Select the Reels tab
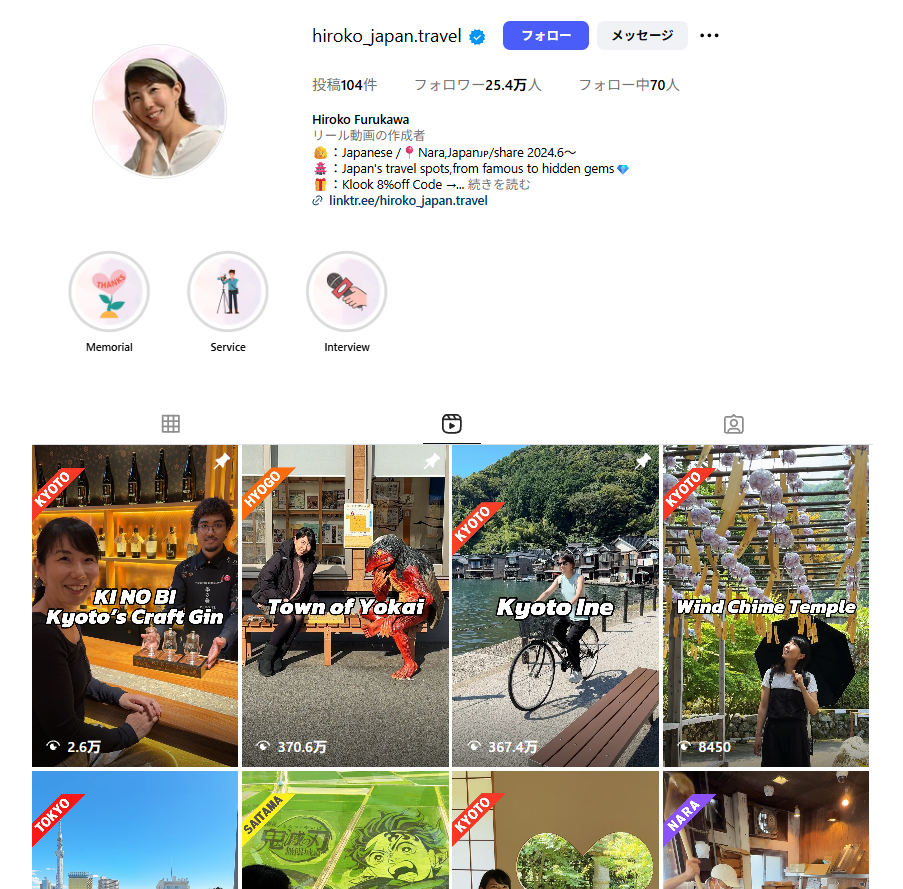Image resolution: width=903 pixels, height=889 pixels. click(x=451, y=424)
